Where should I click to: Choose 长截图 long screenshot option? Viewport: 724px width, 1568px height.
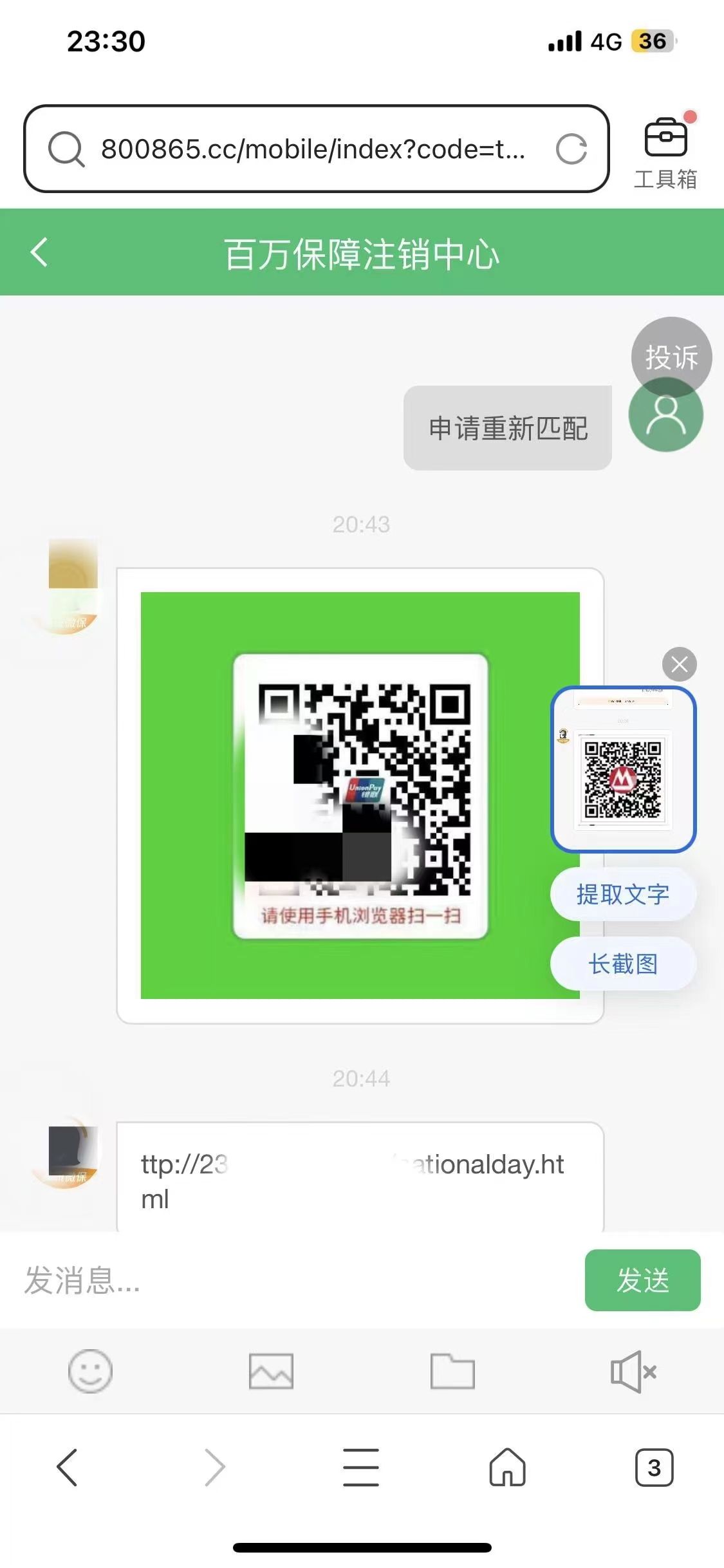(x=623, y=964)
